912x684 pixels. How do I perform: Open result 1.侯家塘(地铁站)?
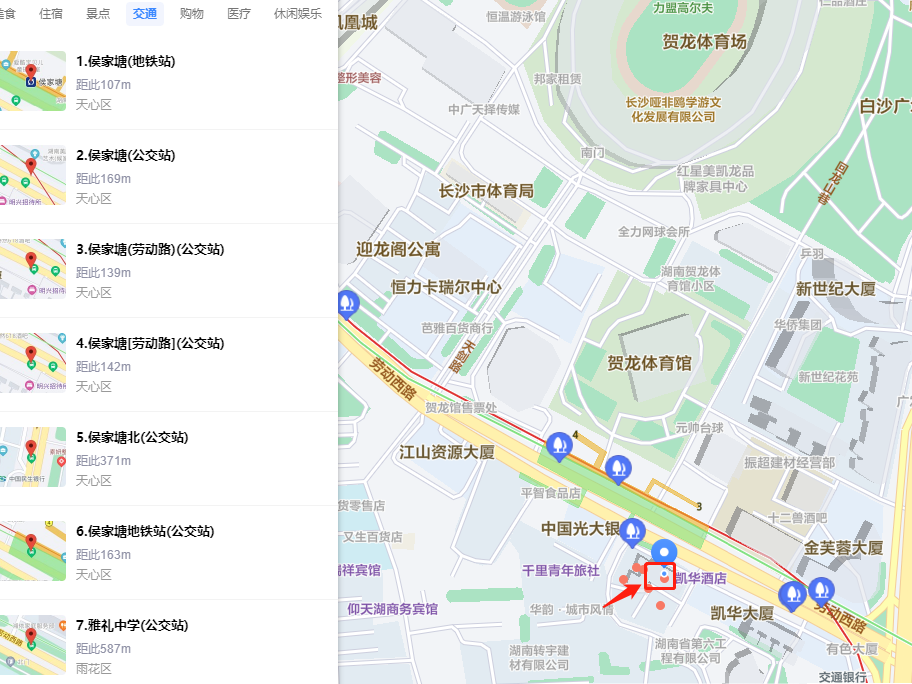(125, 61)
